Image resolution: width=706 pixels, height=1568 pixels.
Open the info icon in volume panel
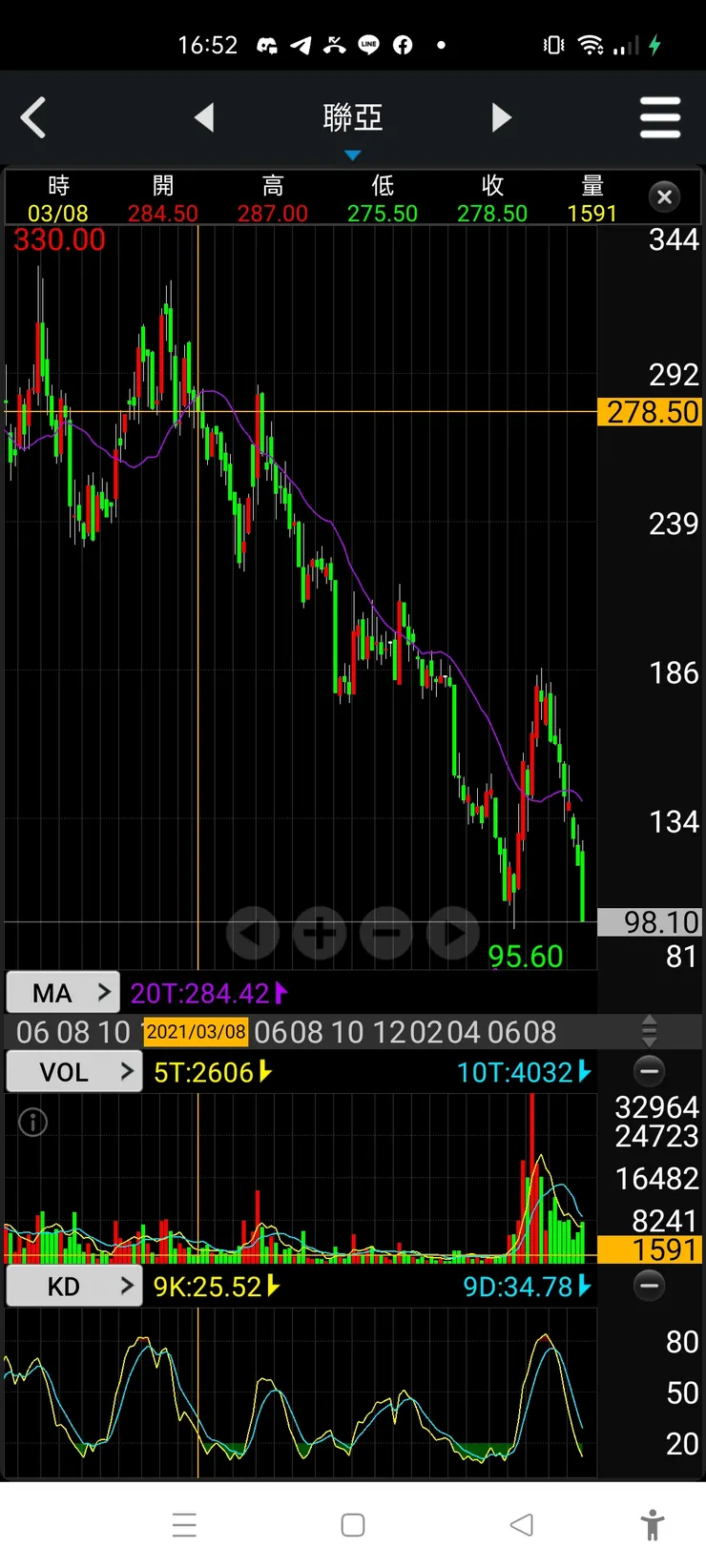[x=32, y=1123]
